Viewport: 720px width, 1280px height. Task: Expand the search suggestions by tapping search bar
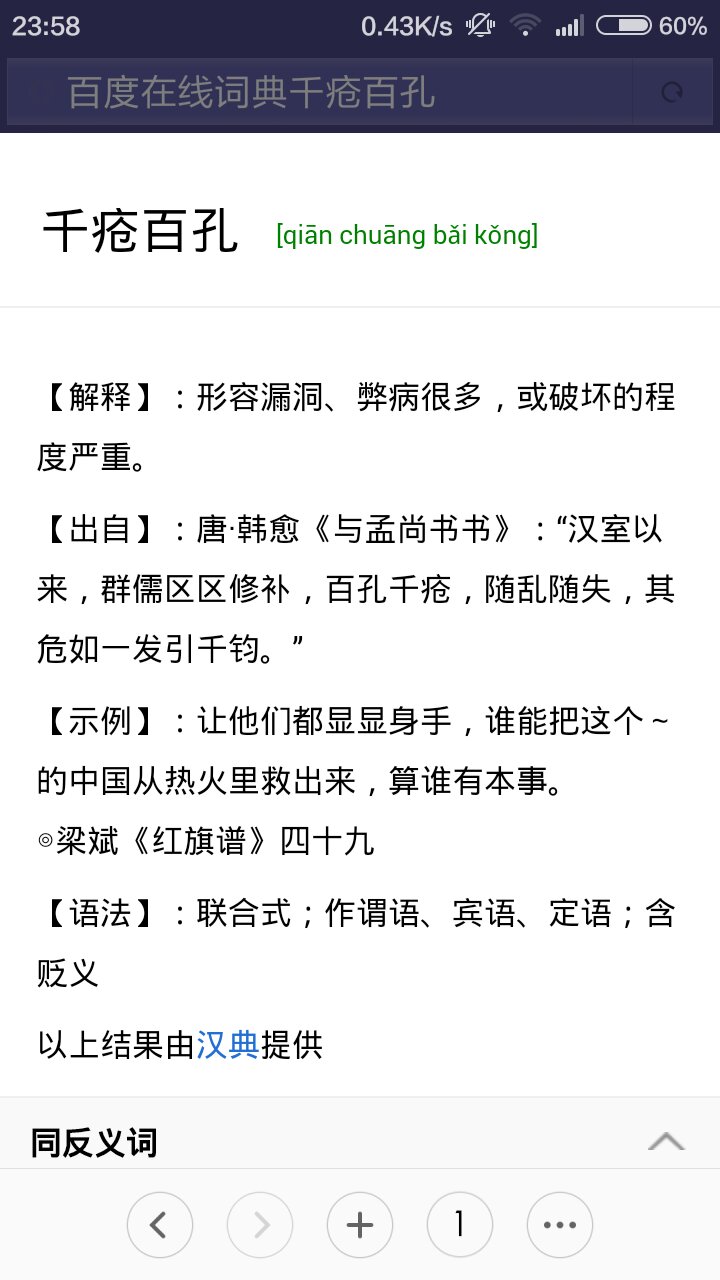pyautogui.click(x=300, y=91)
